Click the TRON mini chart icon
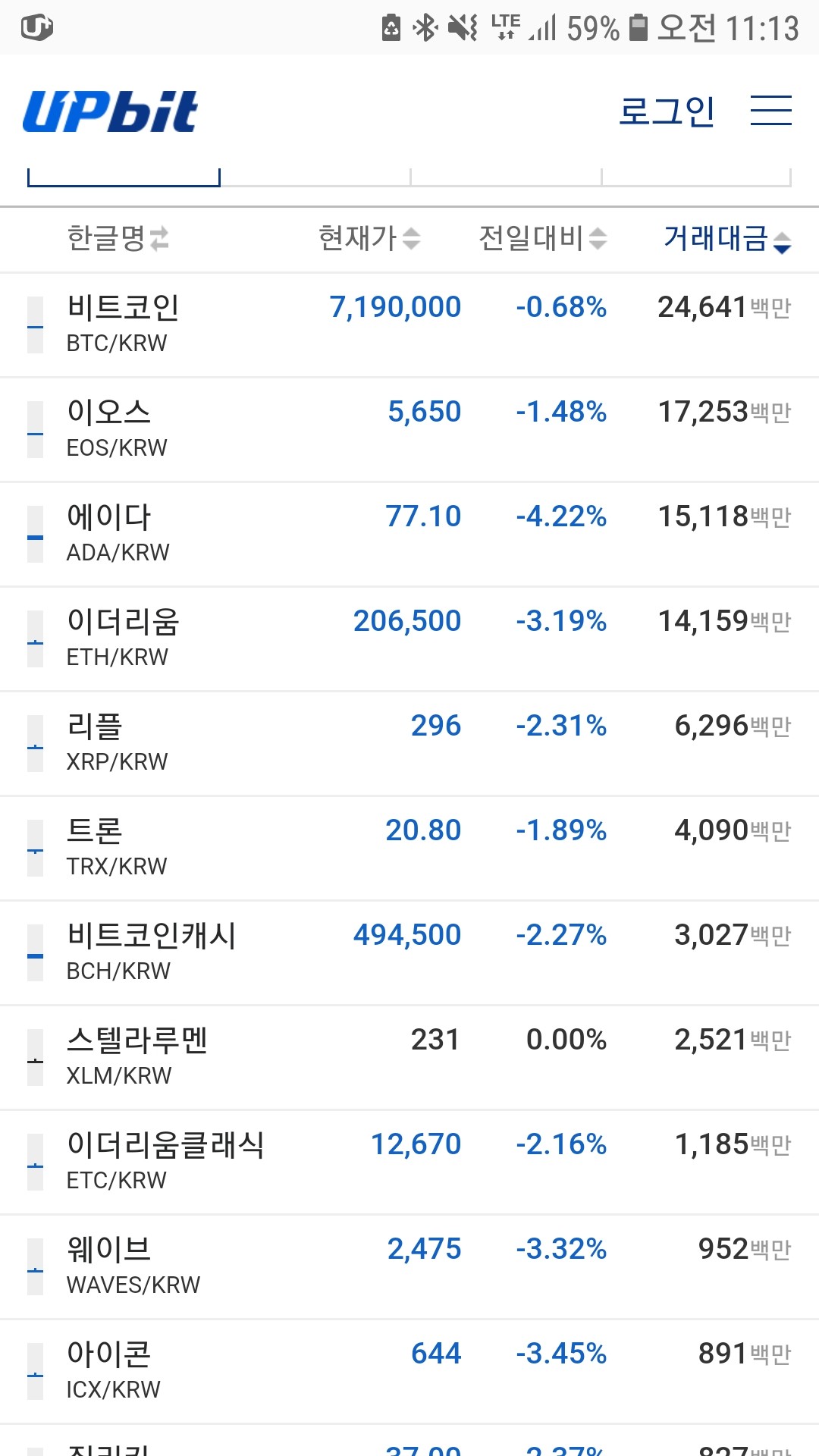 click(34, 848)
